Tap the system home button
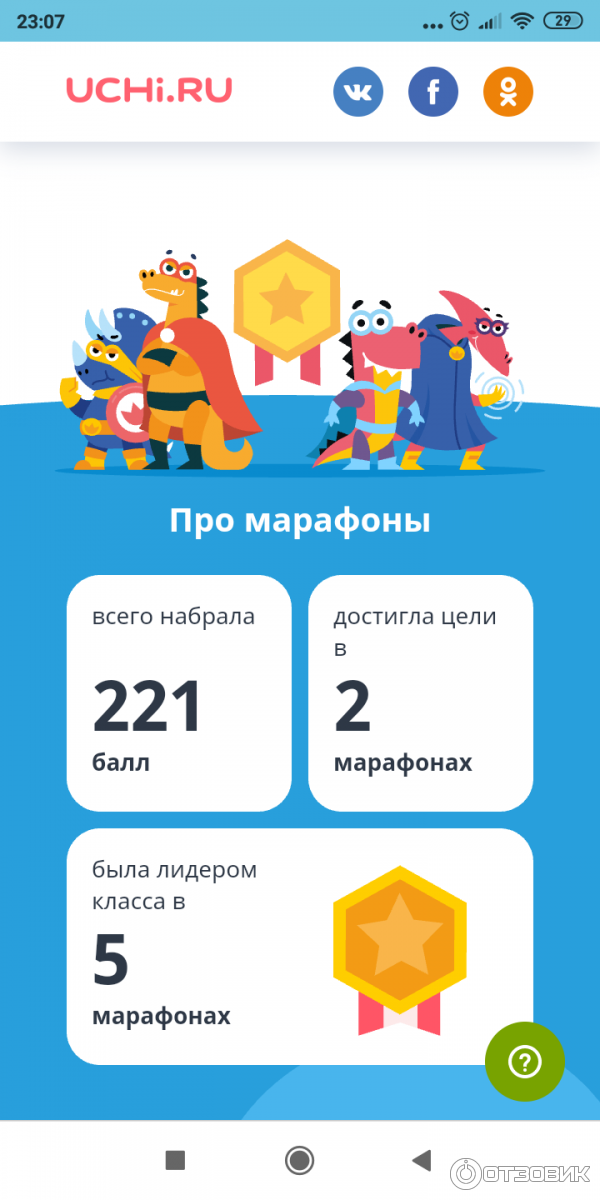This screenshot has height=1200, width=600. [x=299, y=1160]
